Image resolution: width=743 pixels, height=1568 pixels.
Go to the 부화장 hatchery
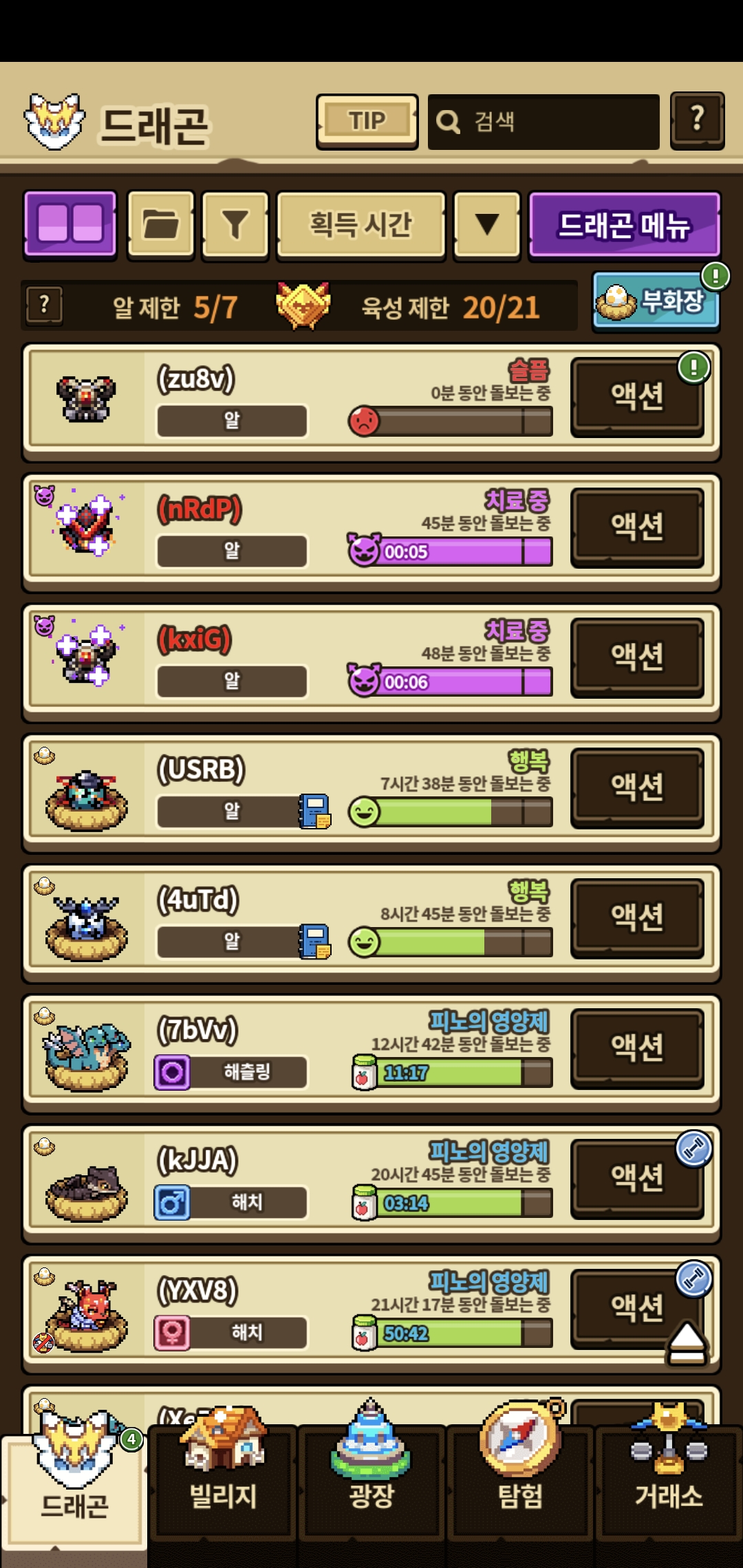[656, 302]
